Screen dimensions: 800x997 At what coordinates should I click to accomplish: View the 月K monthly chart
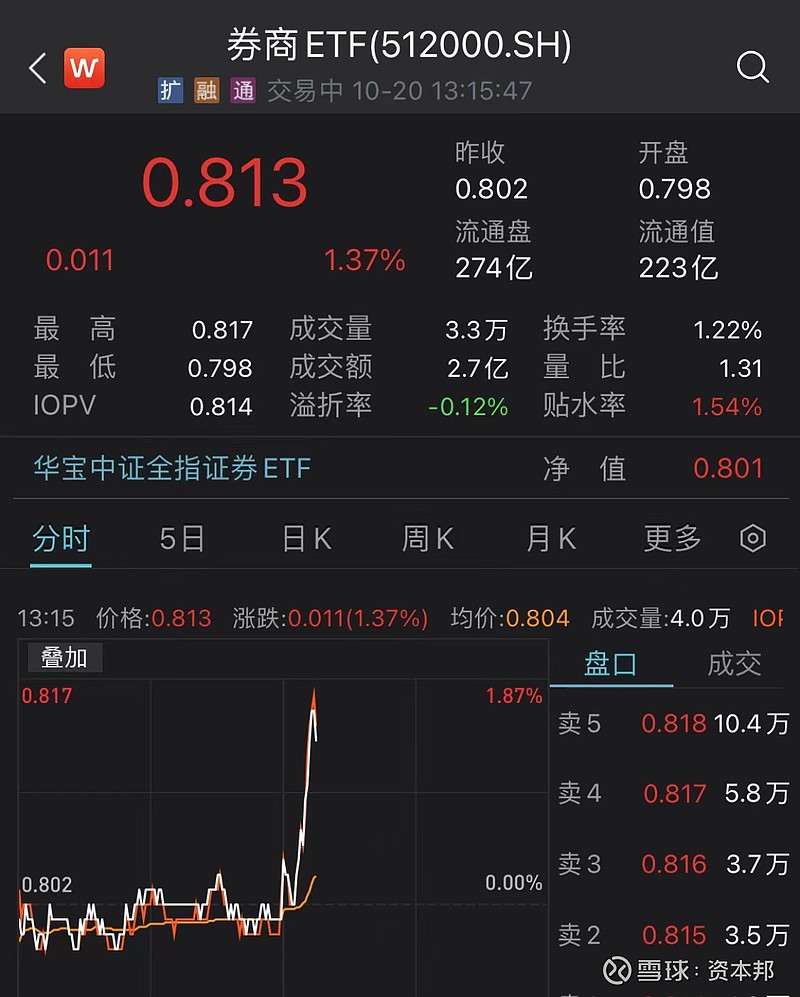click(x=549, y=538)
